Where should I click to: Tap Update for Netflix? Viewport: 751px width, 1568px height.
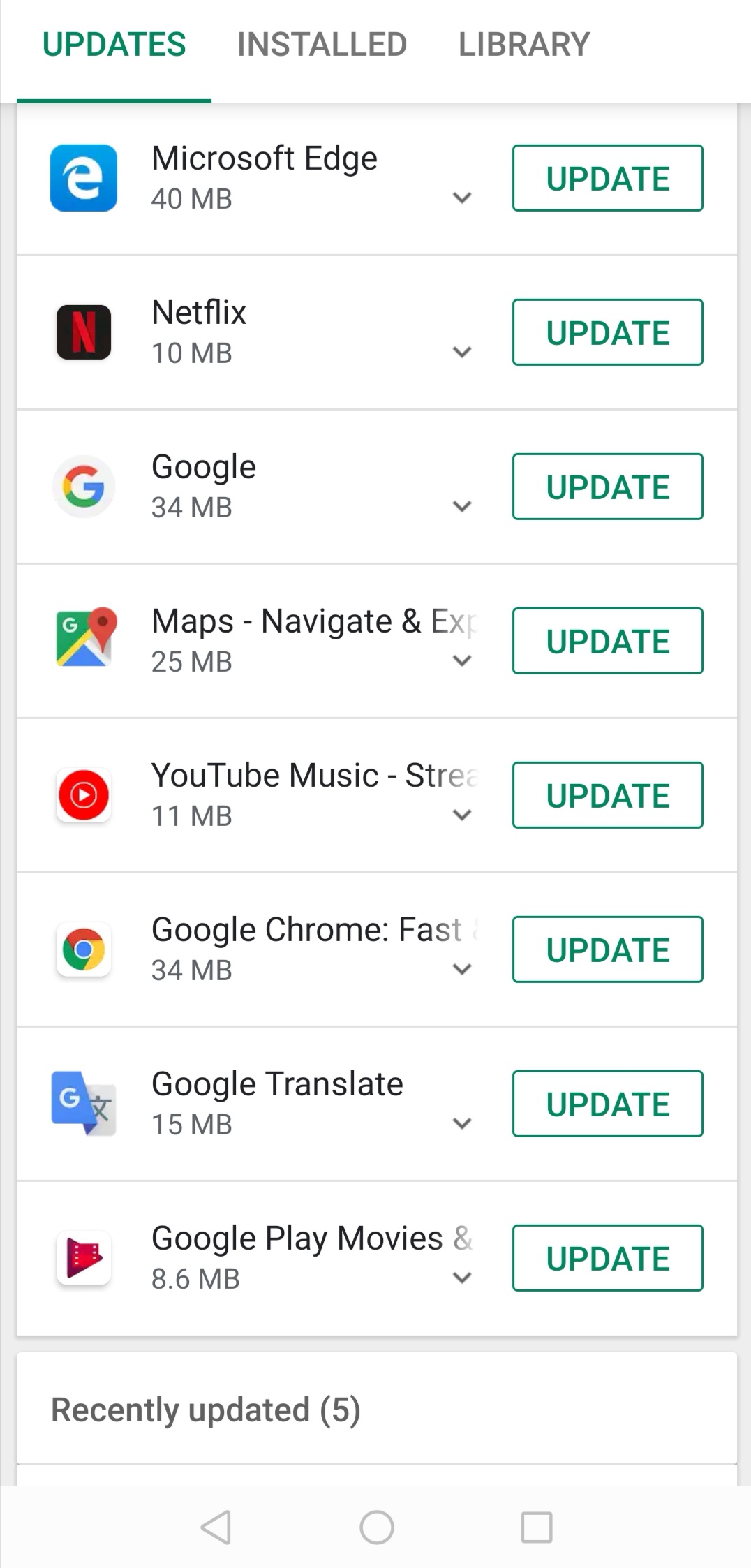coord(607,332)
